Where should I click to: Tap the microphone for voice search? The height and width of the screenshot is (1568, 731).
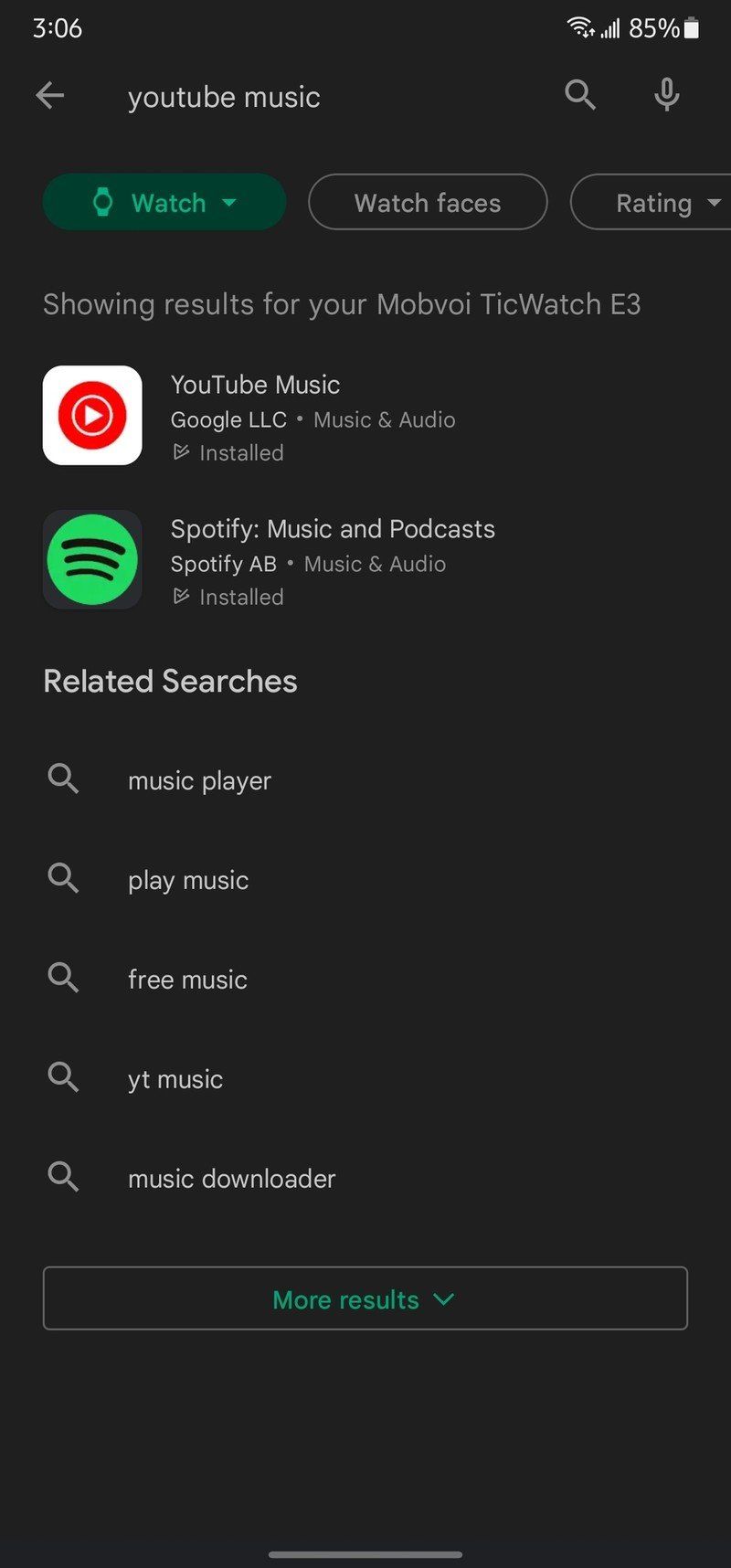click(666, 95)
